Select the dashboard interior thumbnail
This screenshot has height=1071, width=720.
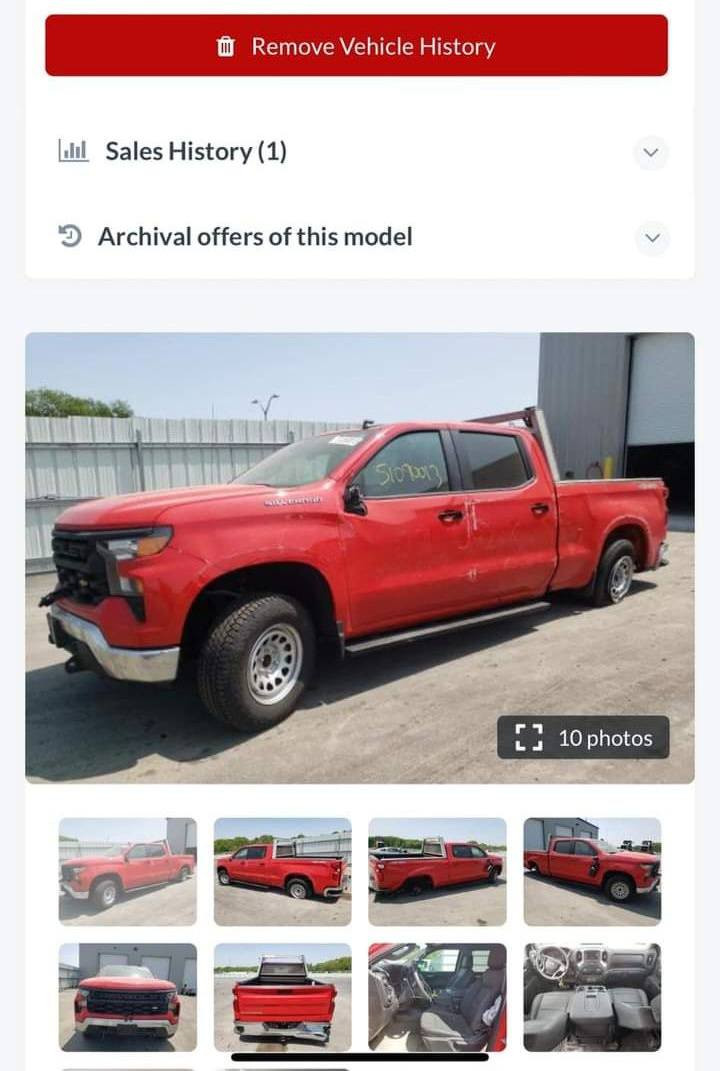click(x=592, y=996)
